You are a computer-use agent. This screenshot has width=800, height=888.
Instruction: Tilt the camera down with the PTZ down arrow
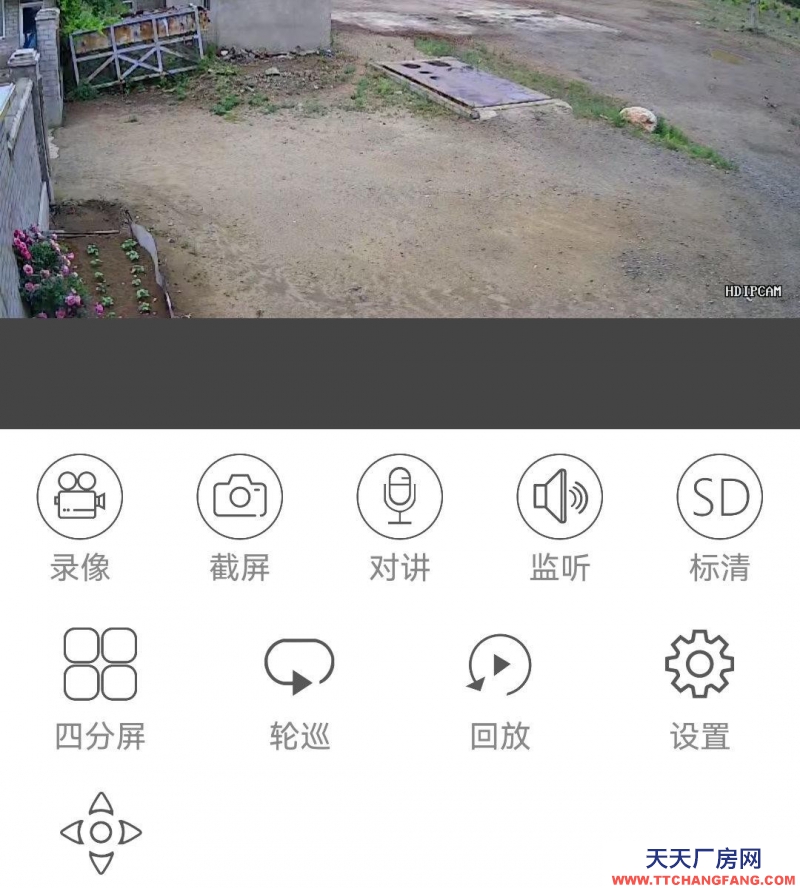click(x=100, y=863)
